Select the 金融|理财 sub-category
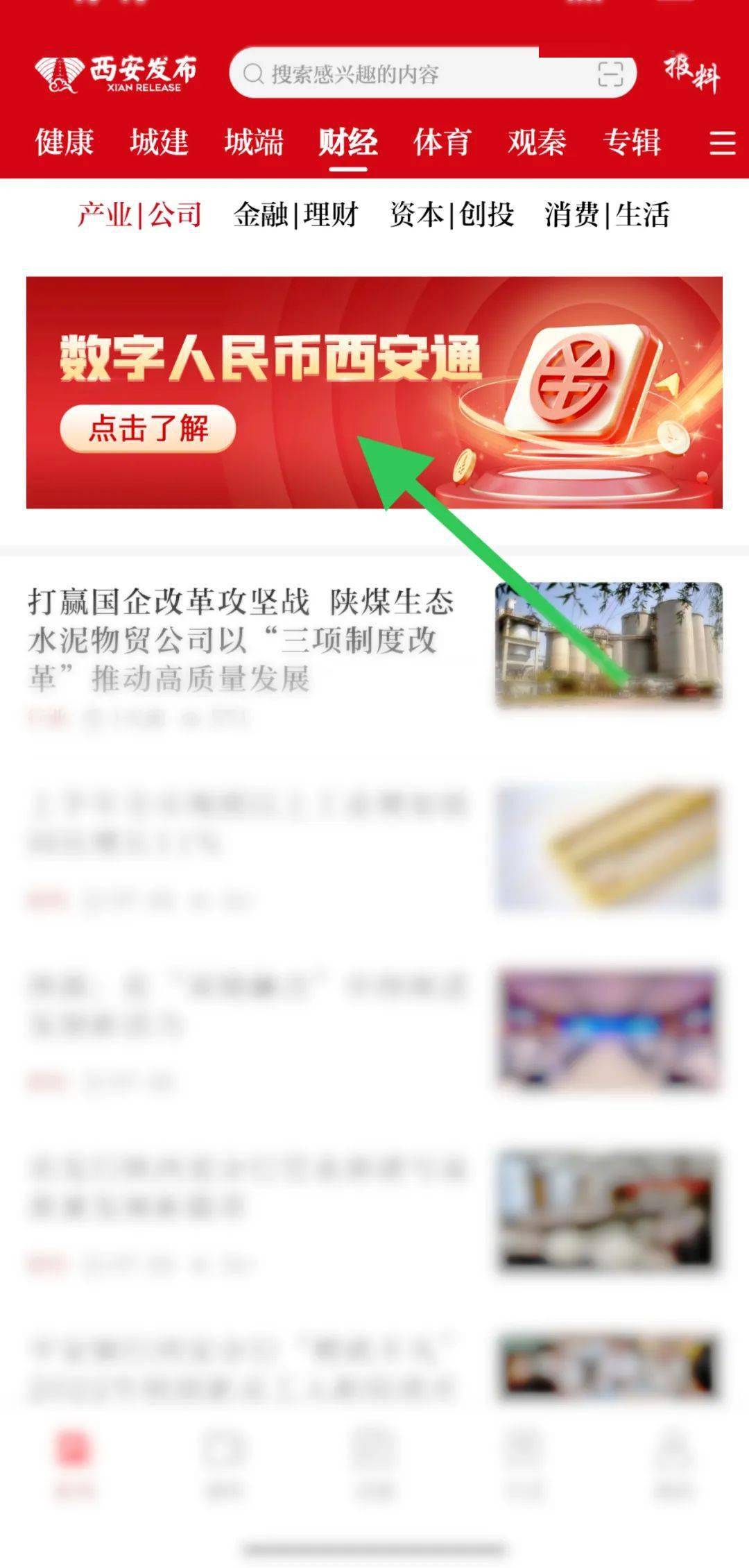The height and width of the screenshot is (1568, 749). click(x=297, y=216)
